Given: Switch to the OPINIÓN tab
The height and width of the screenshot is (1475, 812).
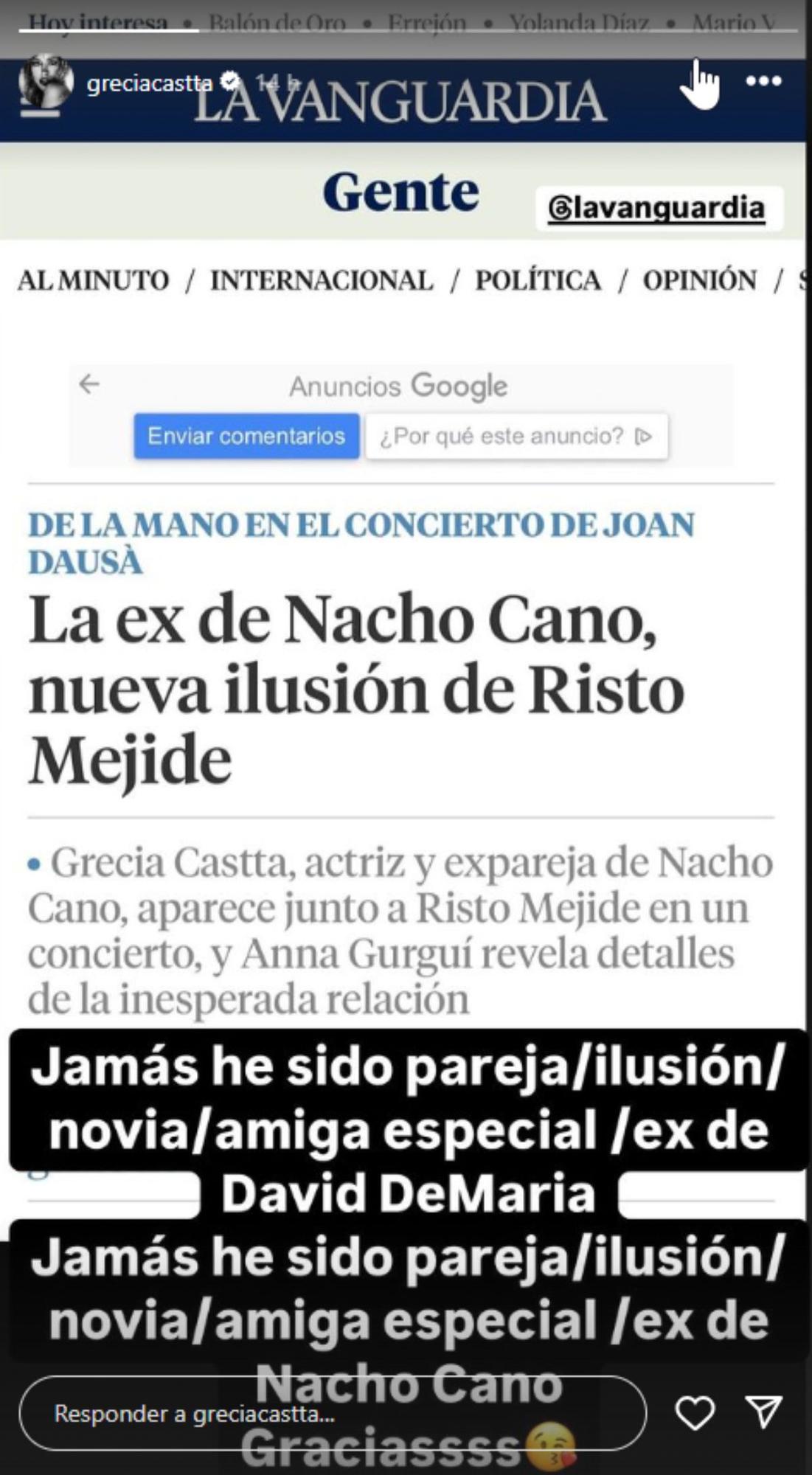Looking at the screenshot, I should [698, 280].
